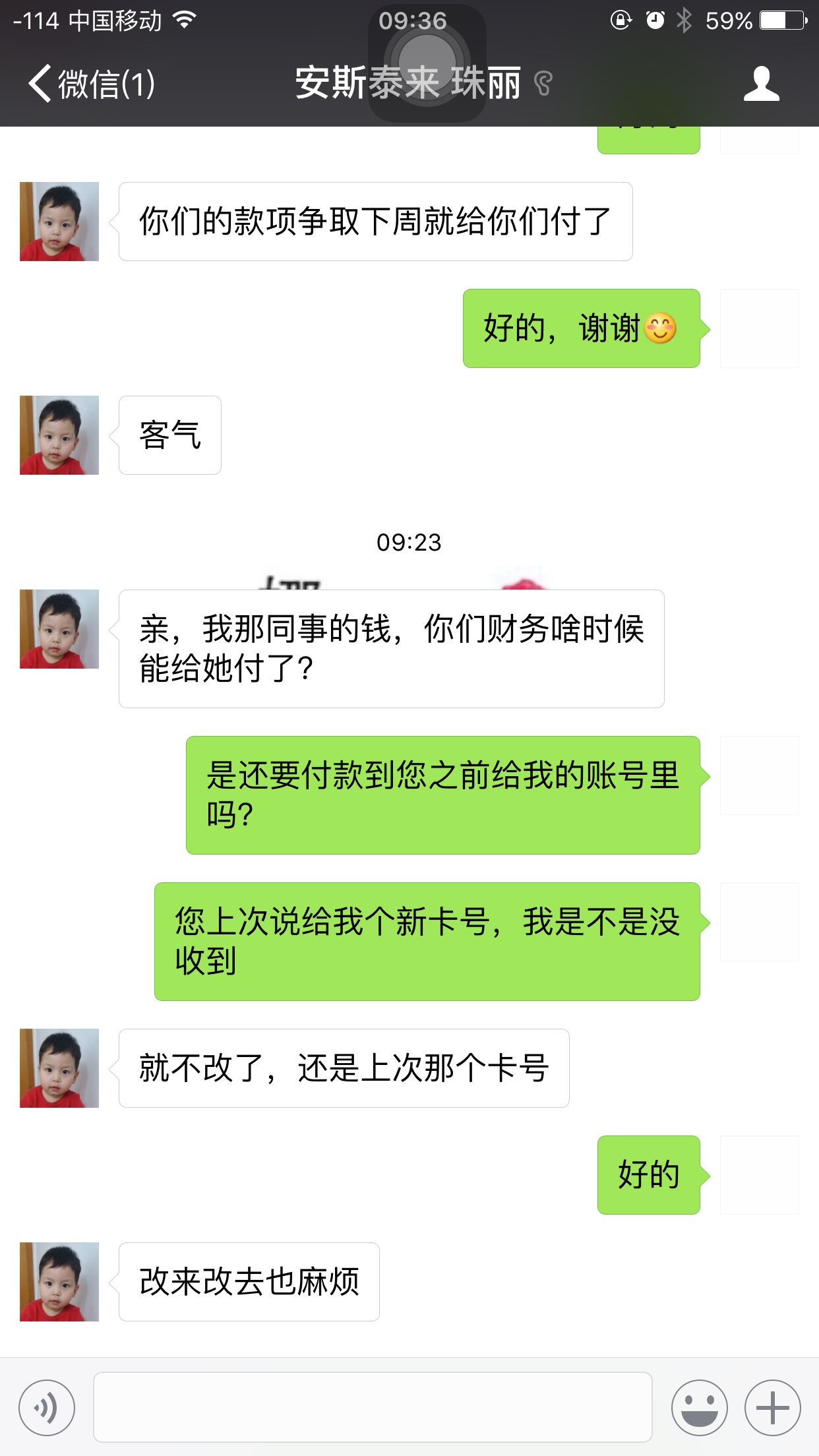The image size is (819, 1456).
Task: Focus the message text field
Action: pyautogui.click(x=373, y=1407)
